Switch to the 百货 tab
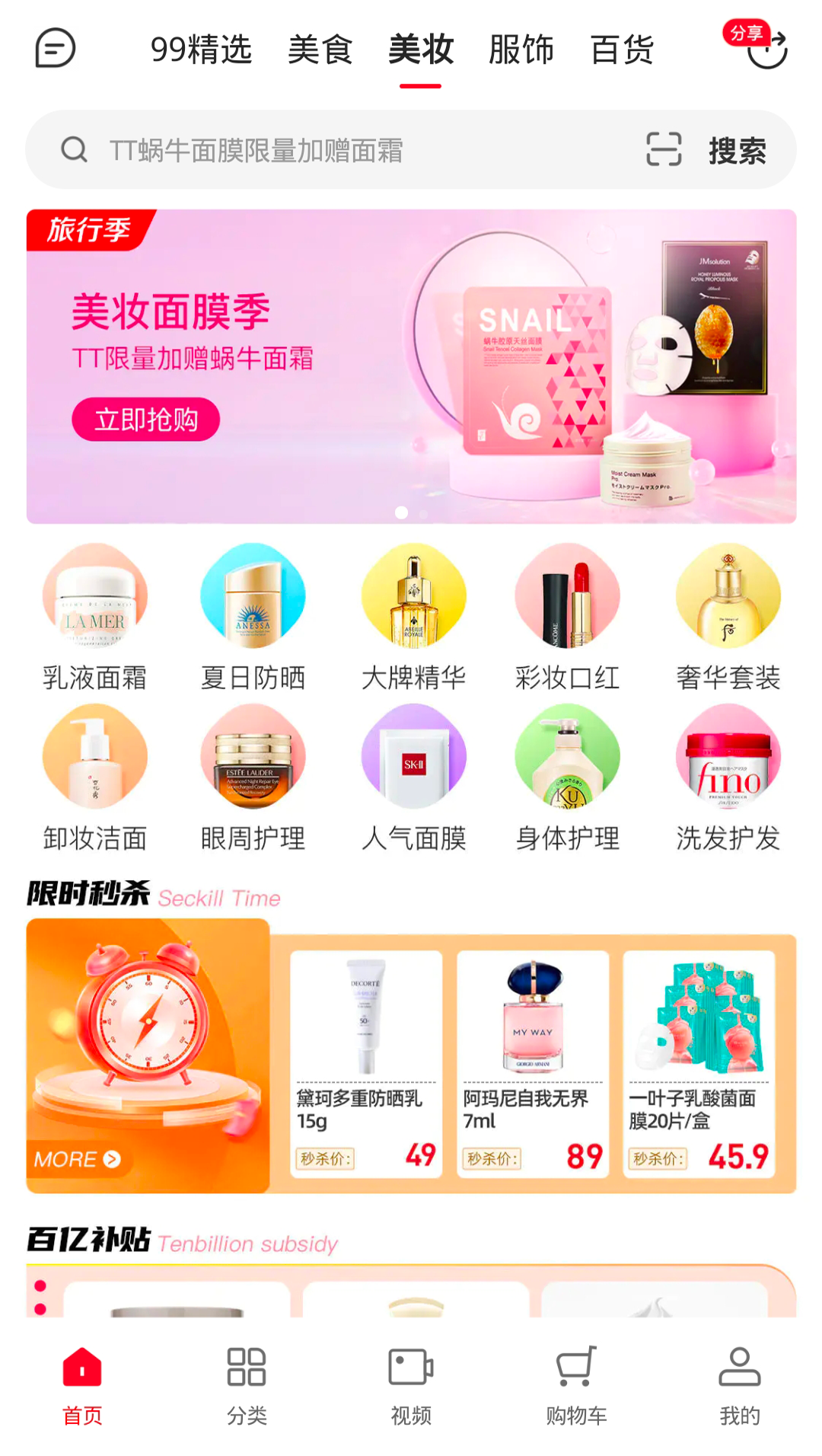The height and width of the screenshot is (1456, 822). coord(622,50)
